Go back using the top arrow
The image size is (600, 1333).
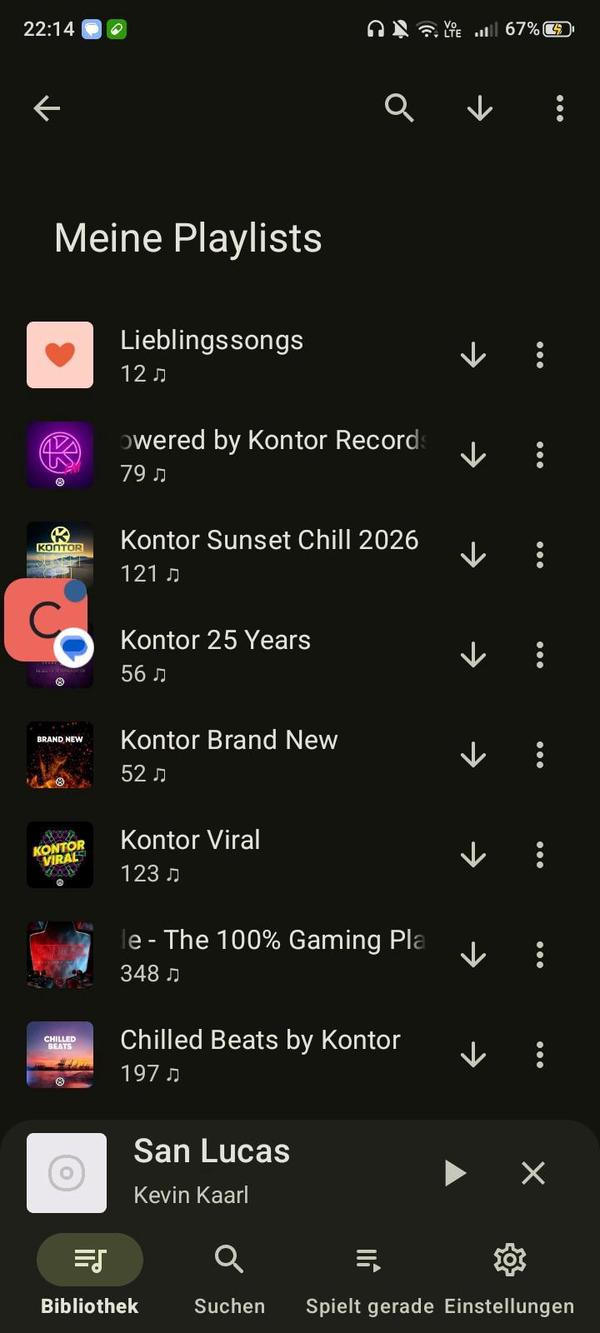[47, 108]
